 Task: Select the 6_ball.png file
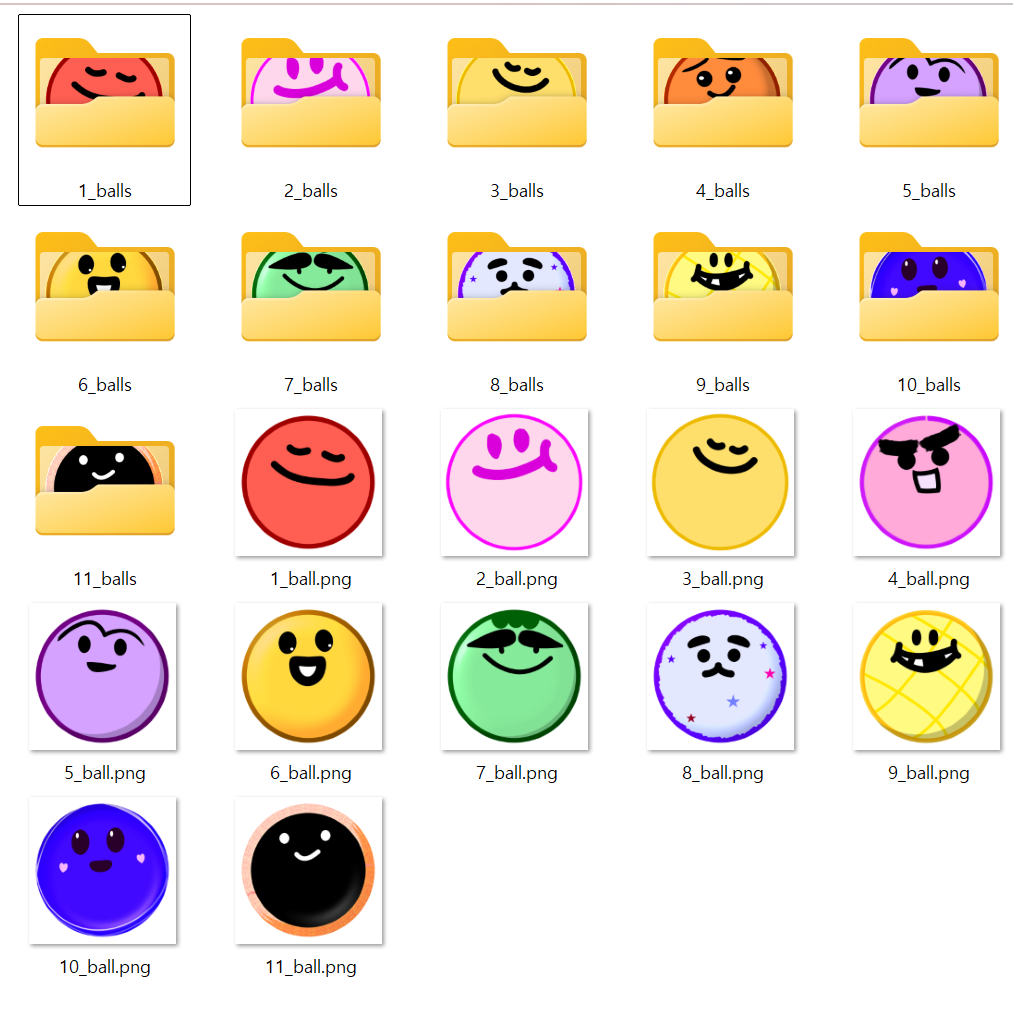click(x=309, y=676)
